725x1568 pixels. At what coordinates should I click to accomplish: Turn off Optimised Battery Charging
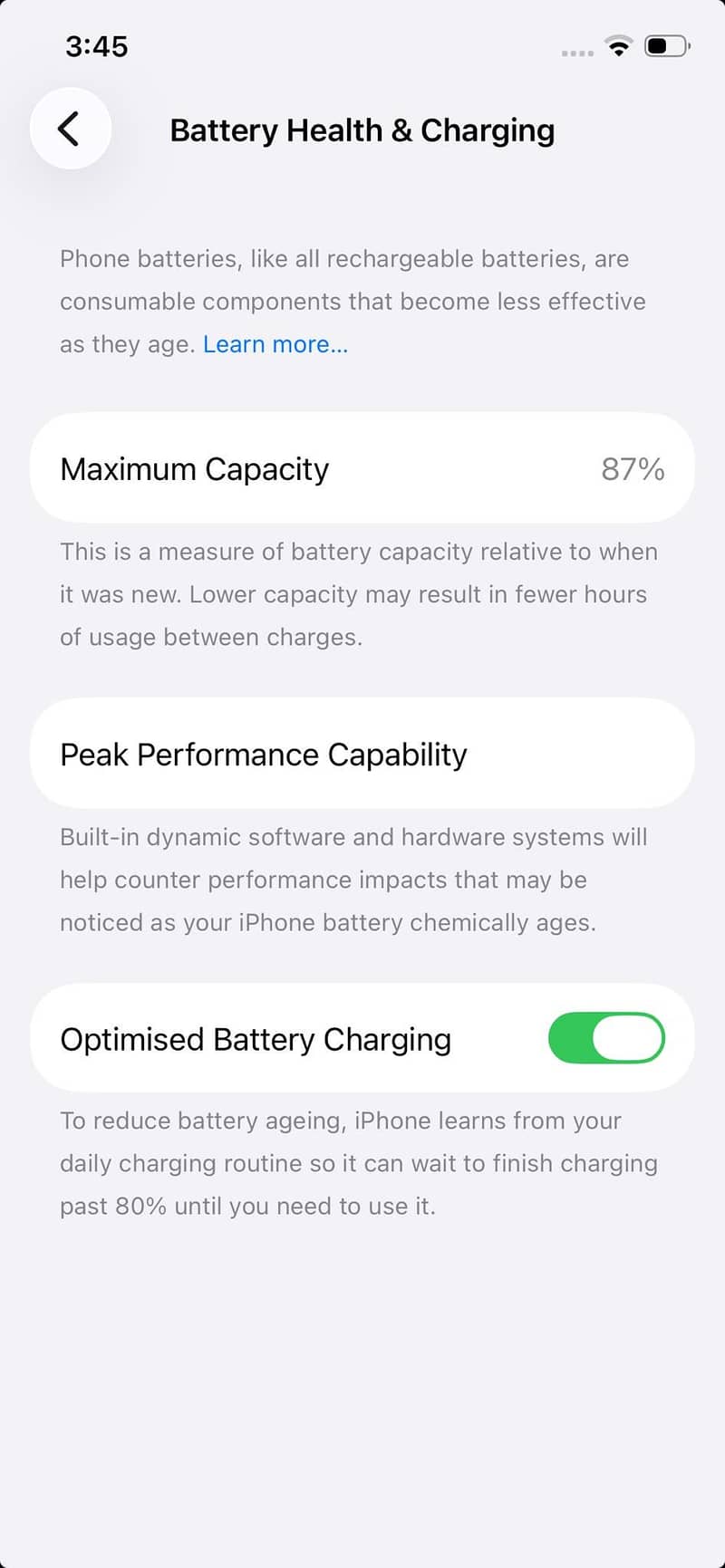pyautogui.click(x=606, y=1038)
